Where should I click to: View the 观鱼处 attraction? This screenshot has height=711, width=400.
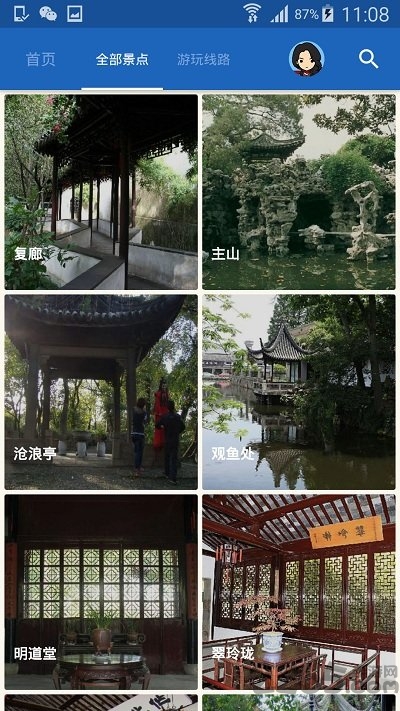pos(299,392)
